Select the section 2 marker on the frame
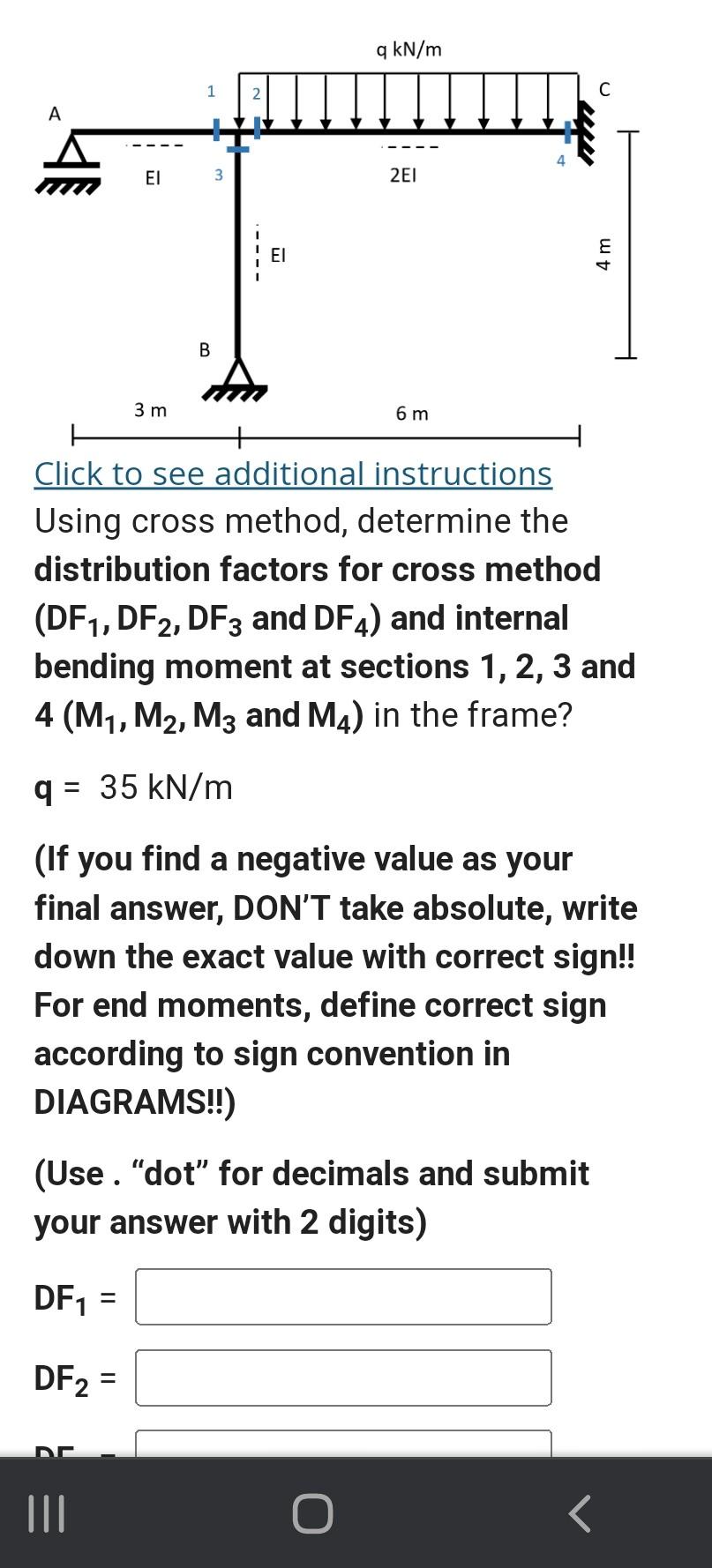 [x=257, y=126]
